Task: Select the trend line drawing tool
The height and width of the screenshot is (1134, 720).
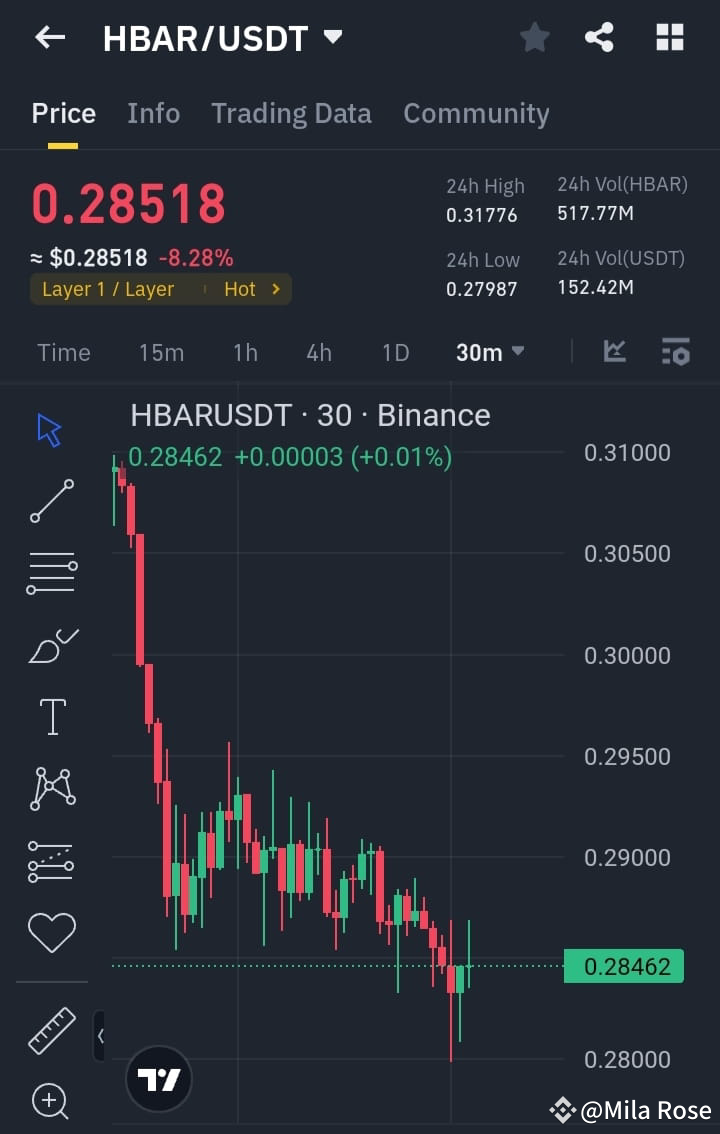Action: [x=51, y=500]
